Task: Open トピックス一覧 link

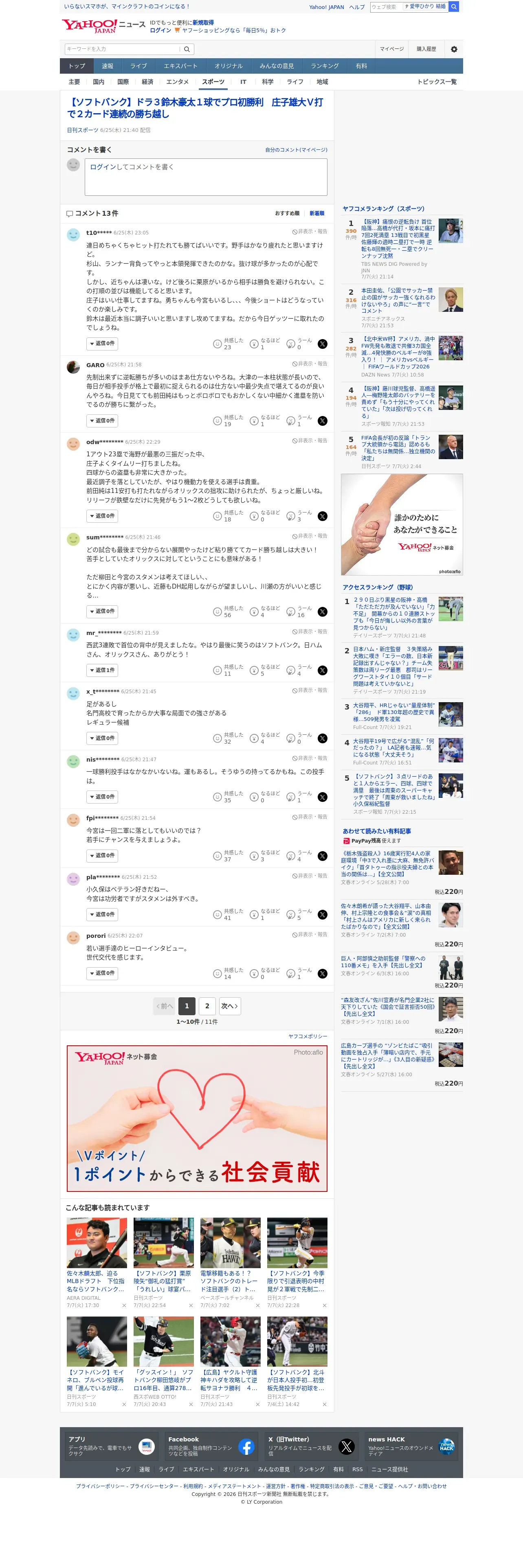Action: tap(437, 82)
